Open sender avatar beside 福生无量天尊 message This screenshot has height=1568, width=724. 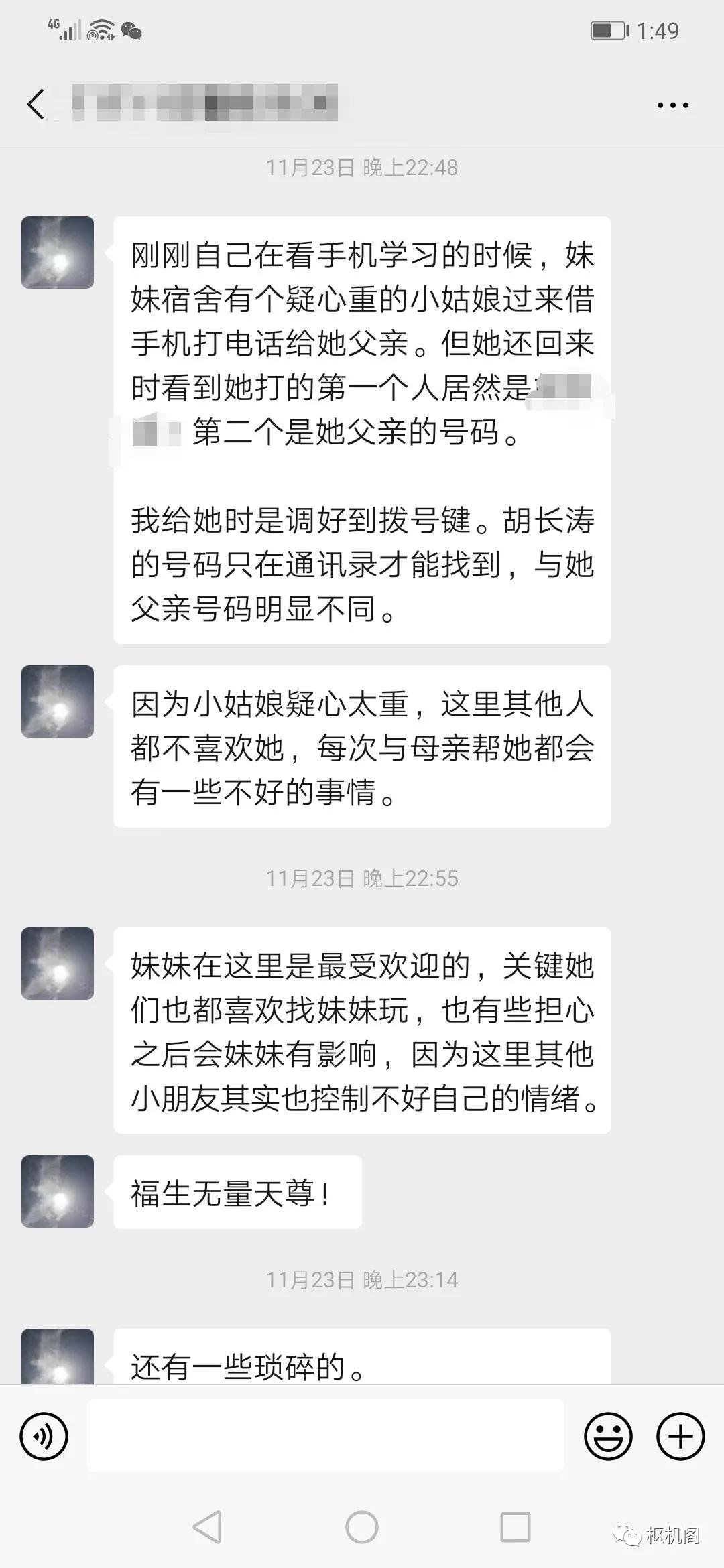(x=58, y=1191)
